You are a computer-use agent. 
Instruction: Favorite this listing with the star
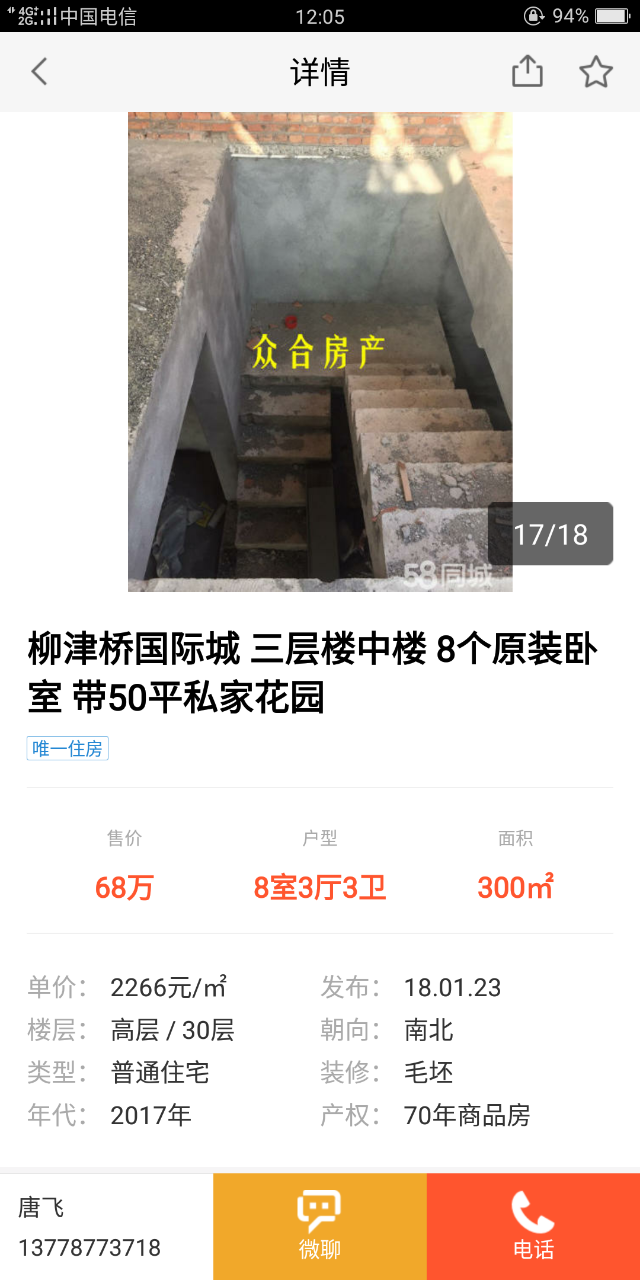tap(596, 72)
